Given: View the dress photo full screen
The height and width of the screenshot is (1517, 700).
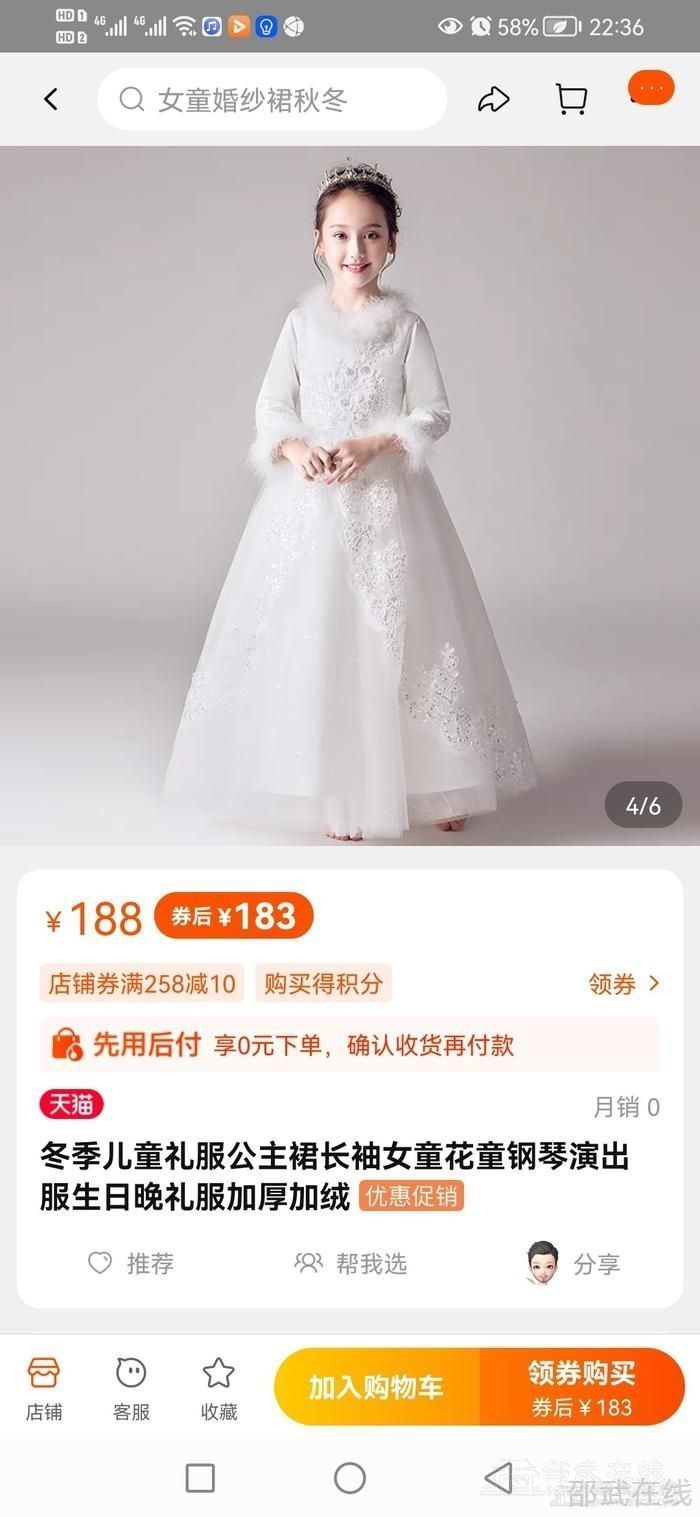Looking at the screenshot, I should 350,495.
